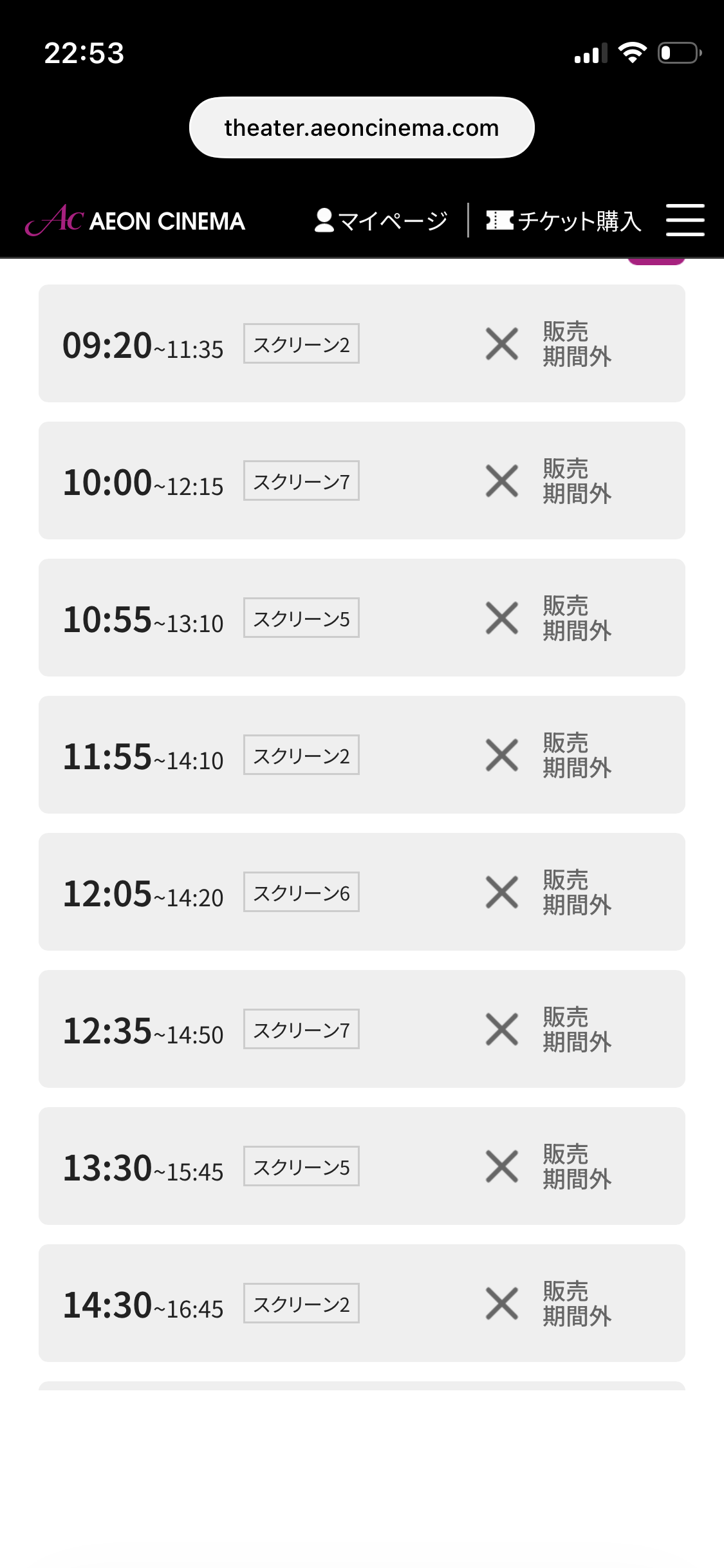Screen dimensions: 724x1568
Task: Select the 09:20 showtime on スクリーン2
Action: pos(362,344)
